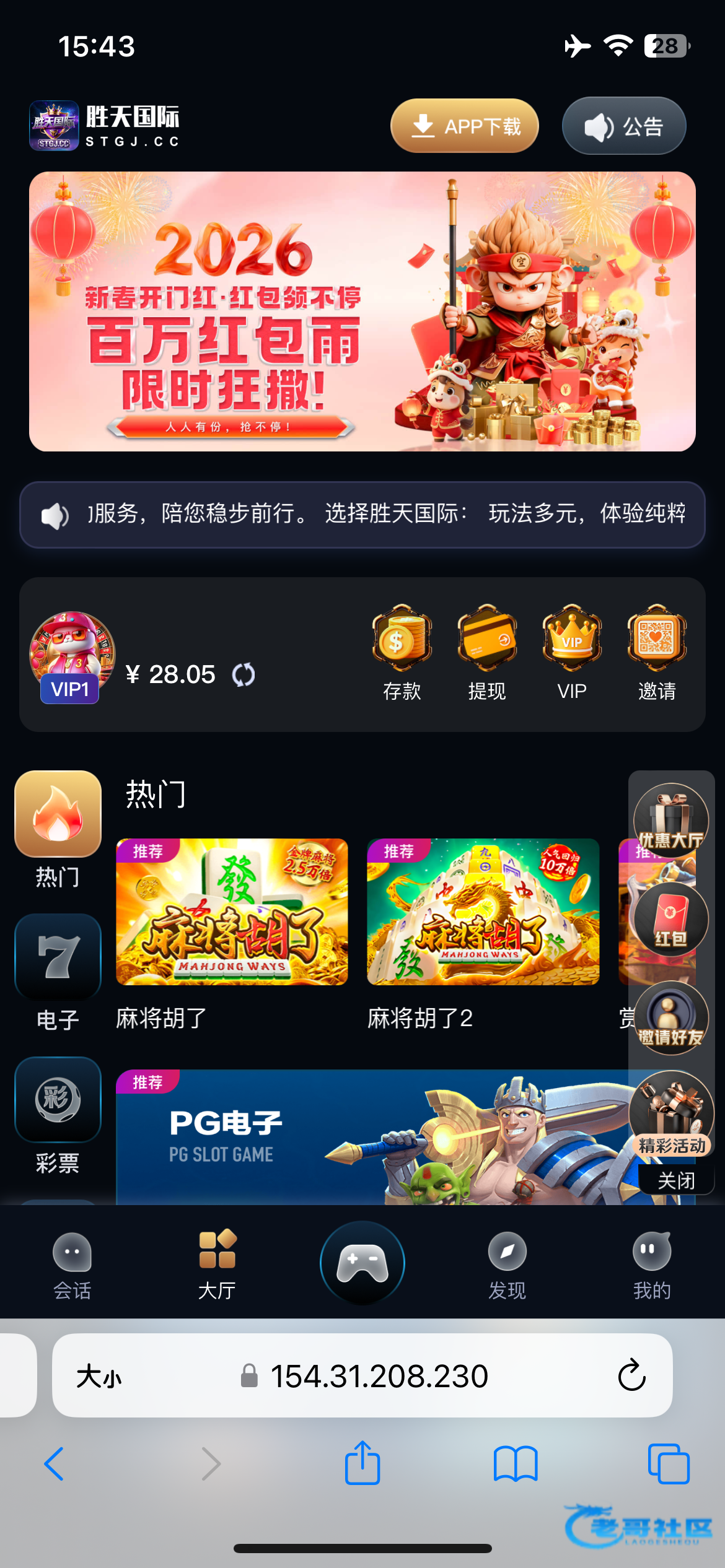This screenshot has height=1568, width=725.
Task: Open 提现 withdrawal
Action: [486, 653]
